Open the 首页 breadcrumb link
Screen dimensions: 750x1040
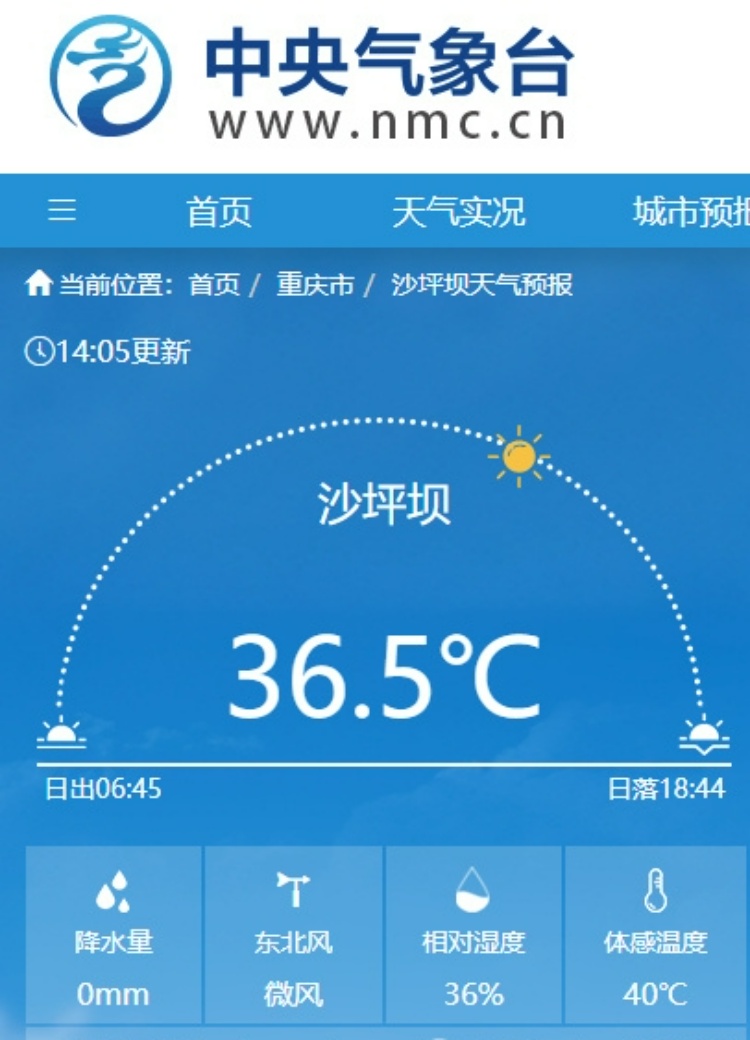(x=213, y=283)
